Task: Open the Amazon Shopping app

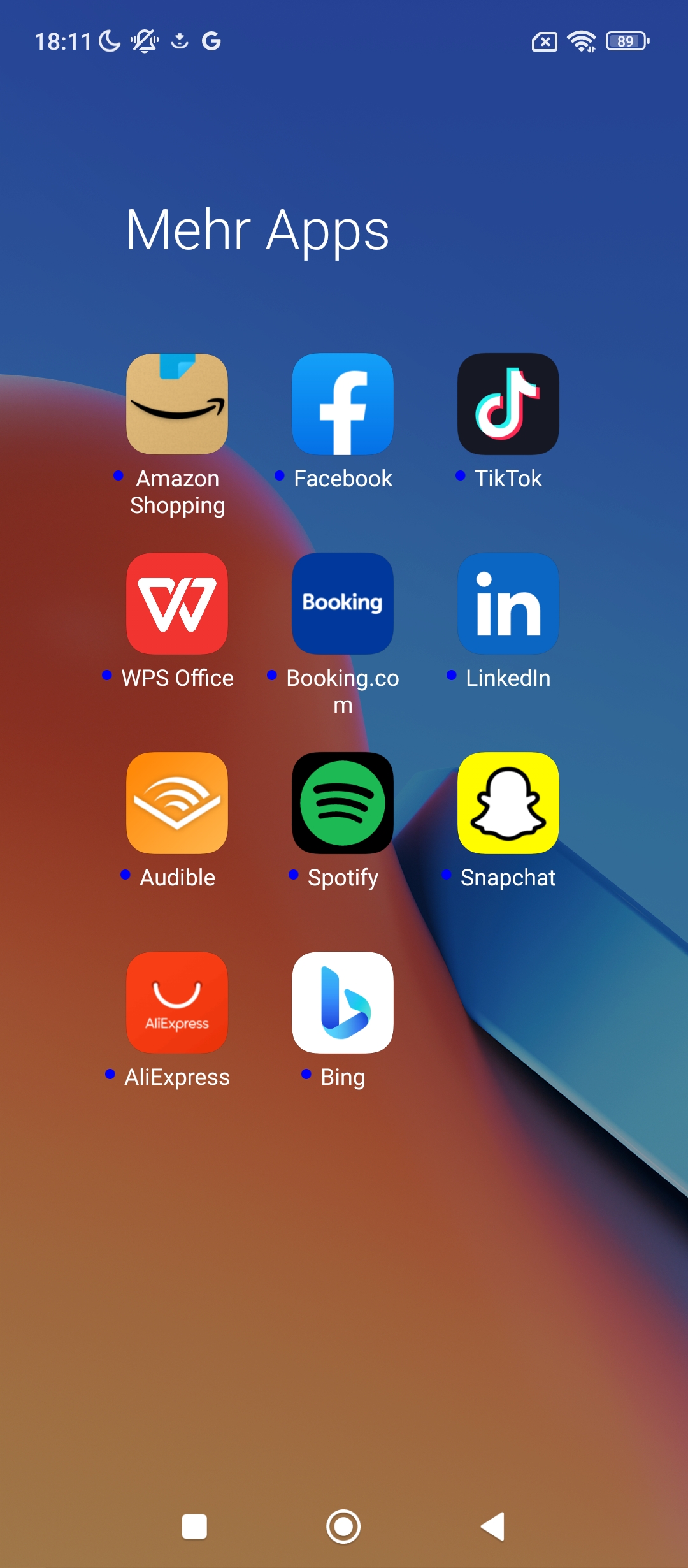Action: 177,404
